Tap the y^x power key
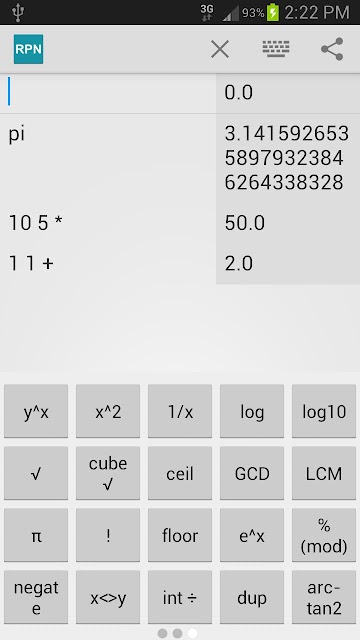Viewport: 360px width, 640px height. (36, 411)
